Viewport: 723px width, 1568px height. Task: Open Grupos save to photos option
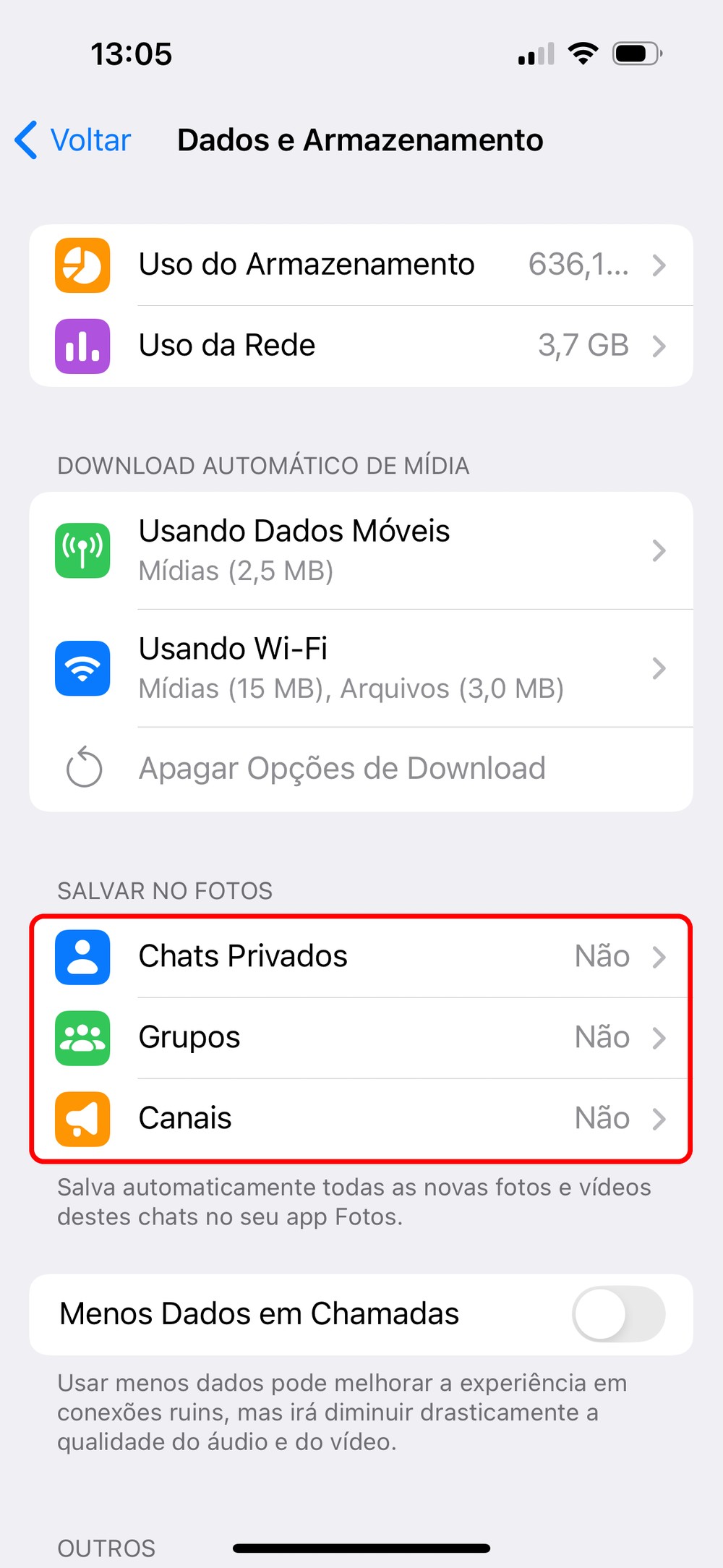click(x=361, y=1038)
